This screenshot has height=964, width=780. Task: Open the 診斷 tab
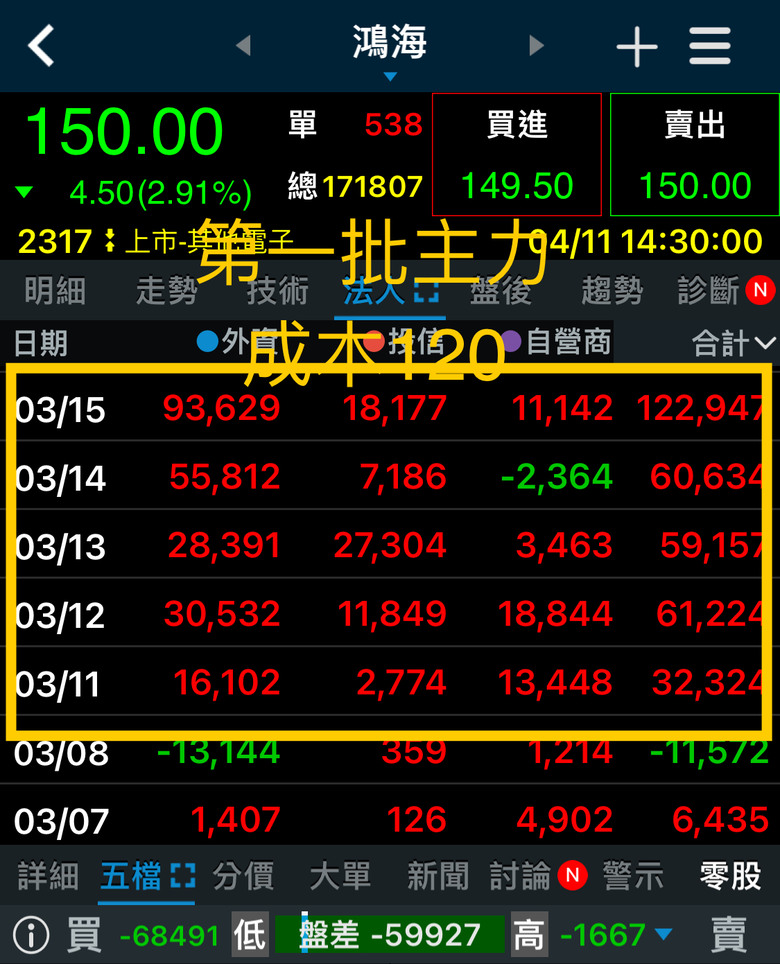tap(708, 291)
